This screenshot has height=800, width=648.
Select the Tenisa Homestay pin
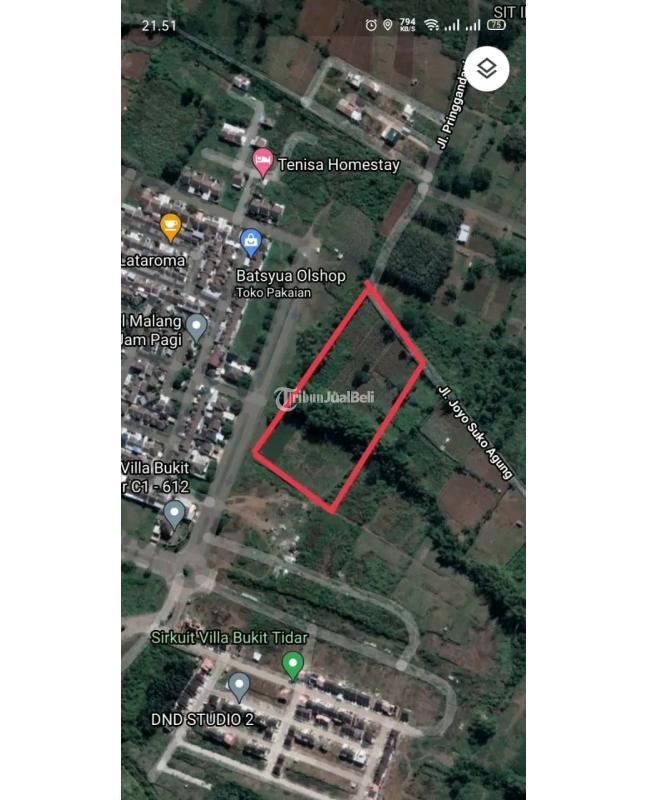(x=262, y=161)
